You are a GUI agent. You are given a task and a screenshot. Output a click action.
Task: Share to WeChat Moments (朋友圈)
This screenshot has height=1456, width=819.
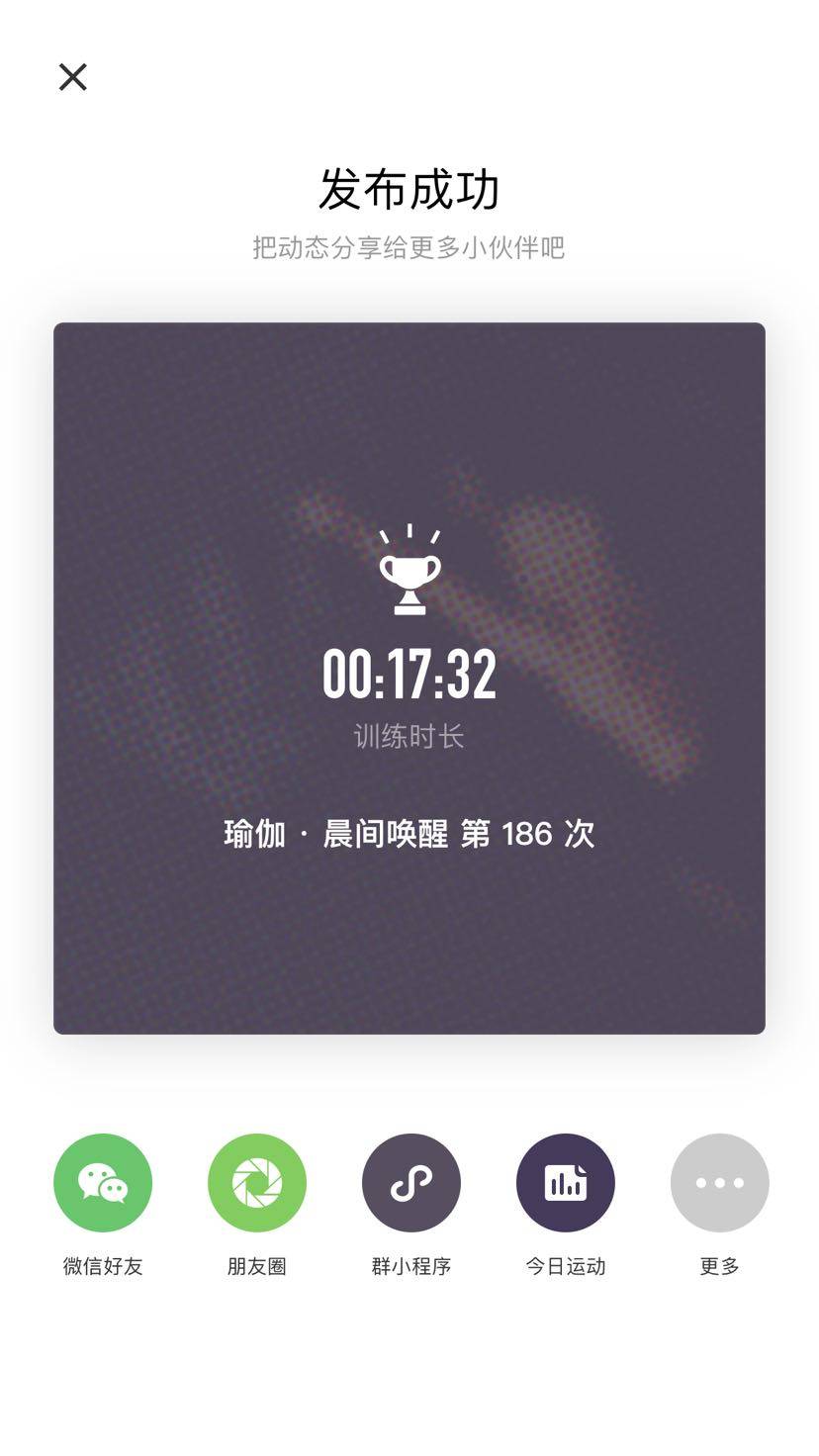coord(257,1183)
